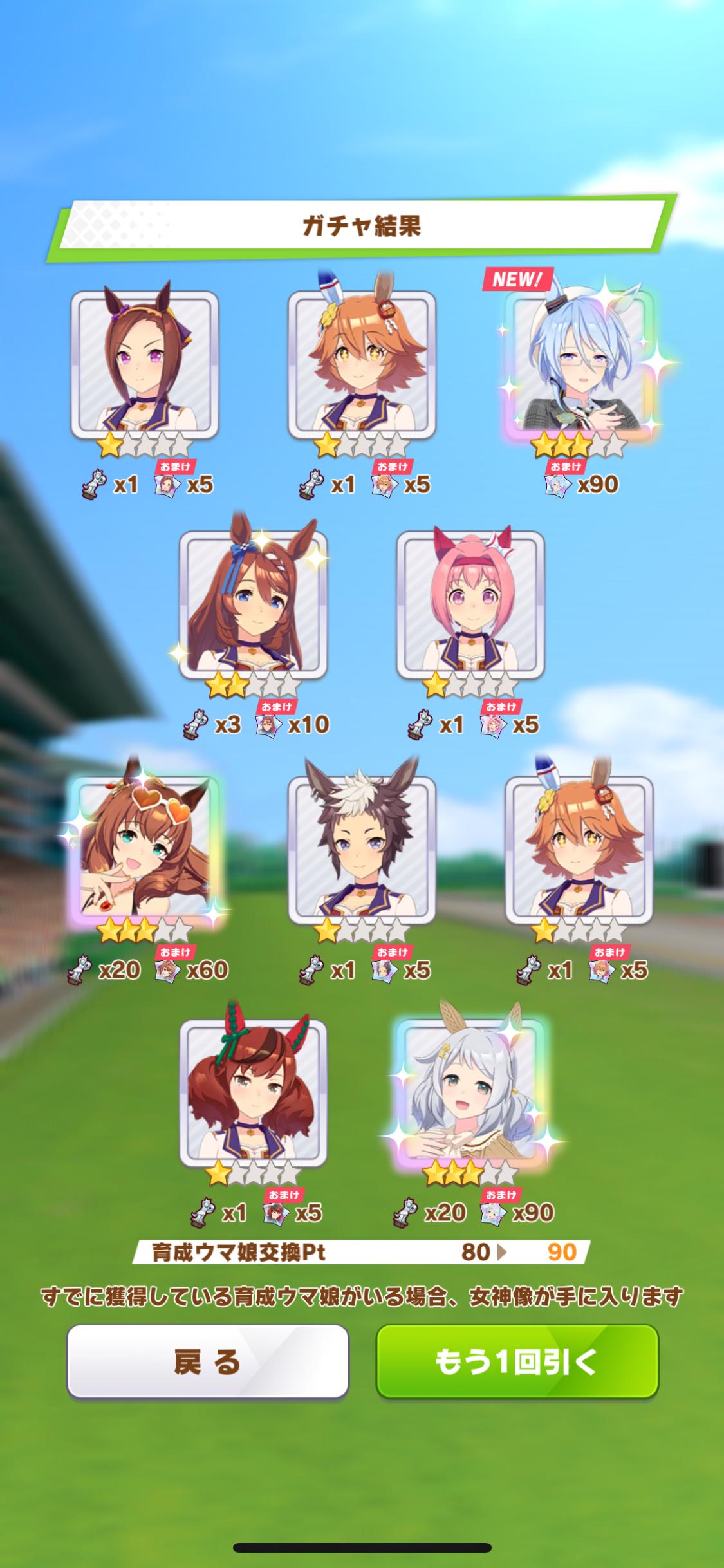This screenshot has height=1568, width=724.
Task: Open the three-star heart sunglasses character card
Action: (x=145, y=851)
